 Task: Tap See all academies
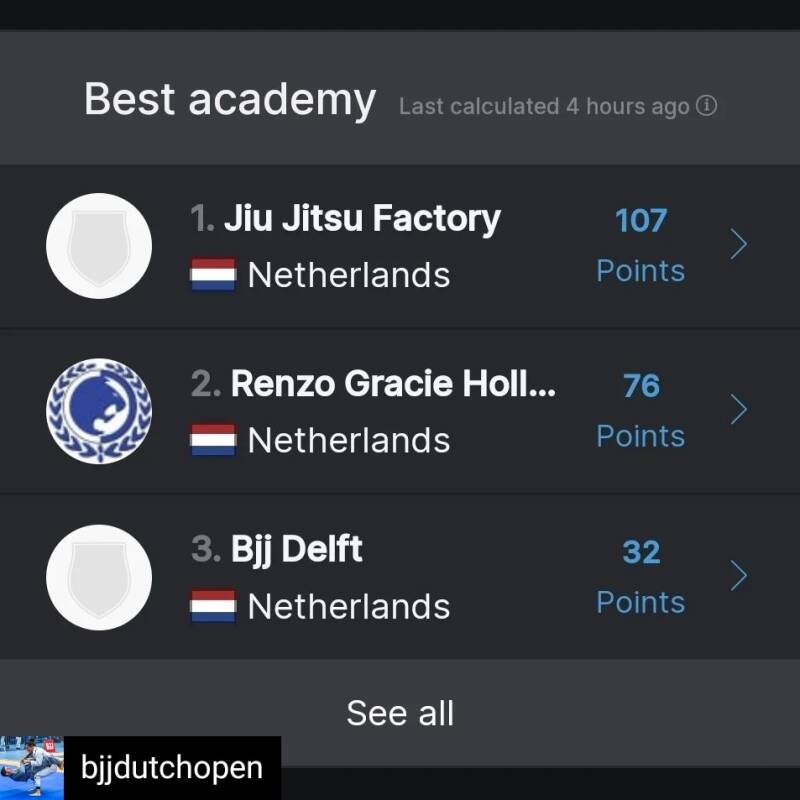pyautogui.click(x=400, y=713)
